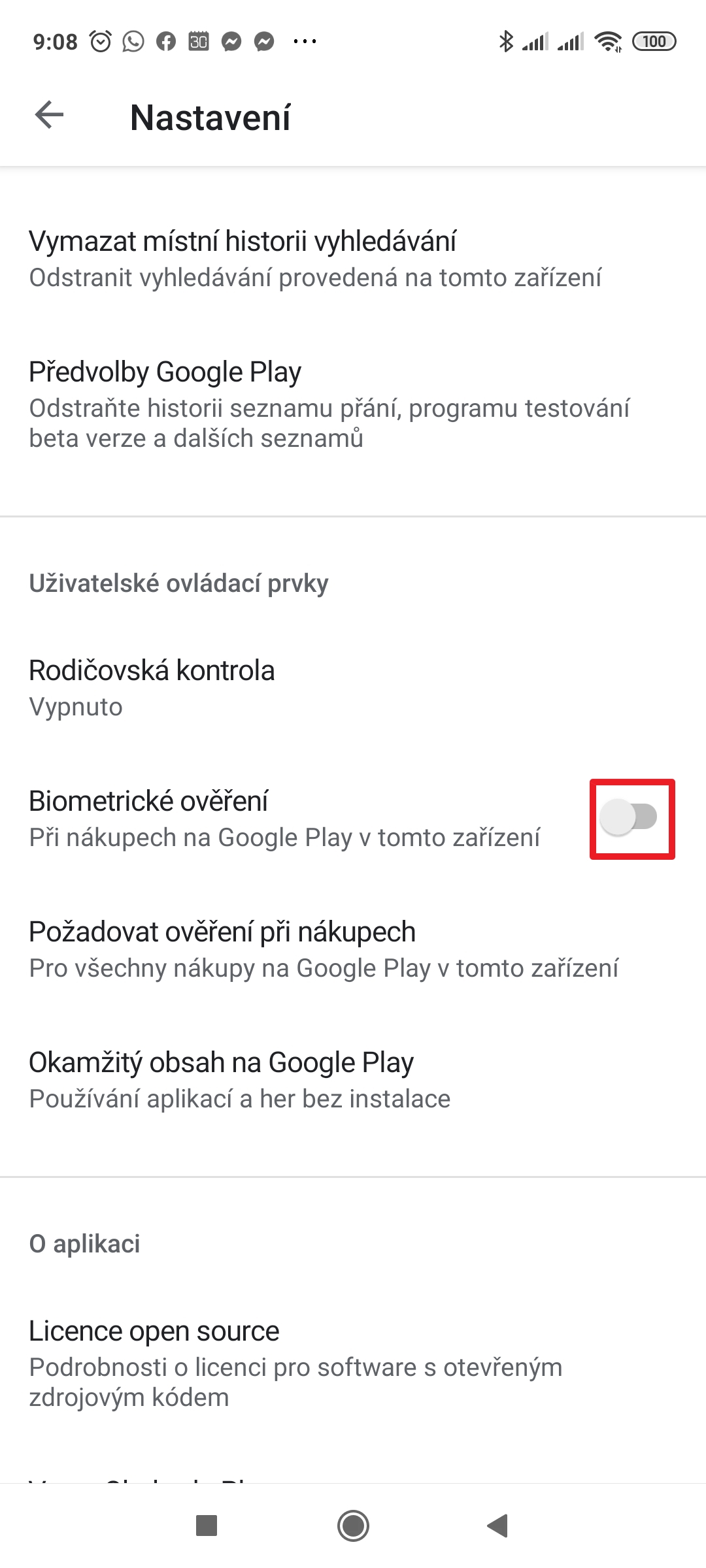Open recent apps via square button
Viewport: 706px width, 1568px height.
coord(207,1526)
